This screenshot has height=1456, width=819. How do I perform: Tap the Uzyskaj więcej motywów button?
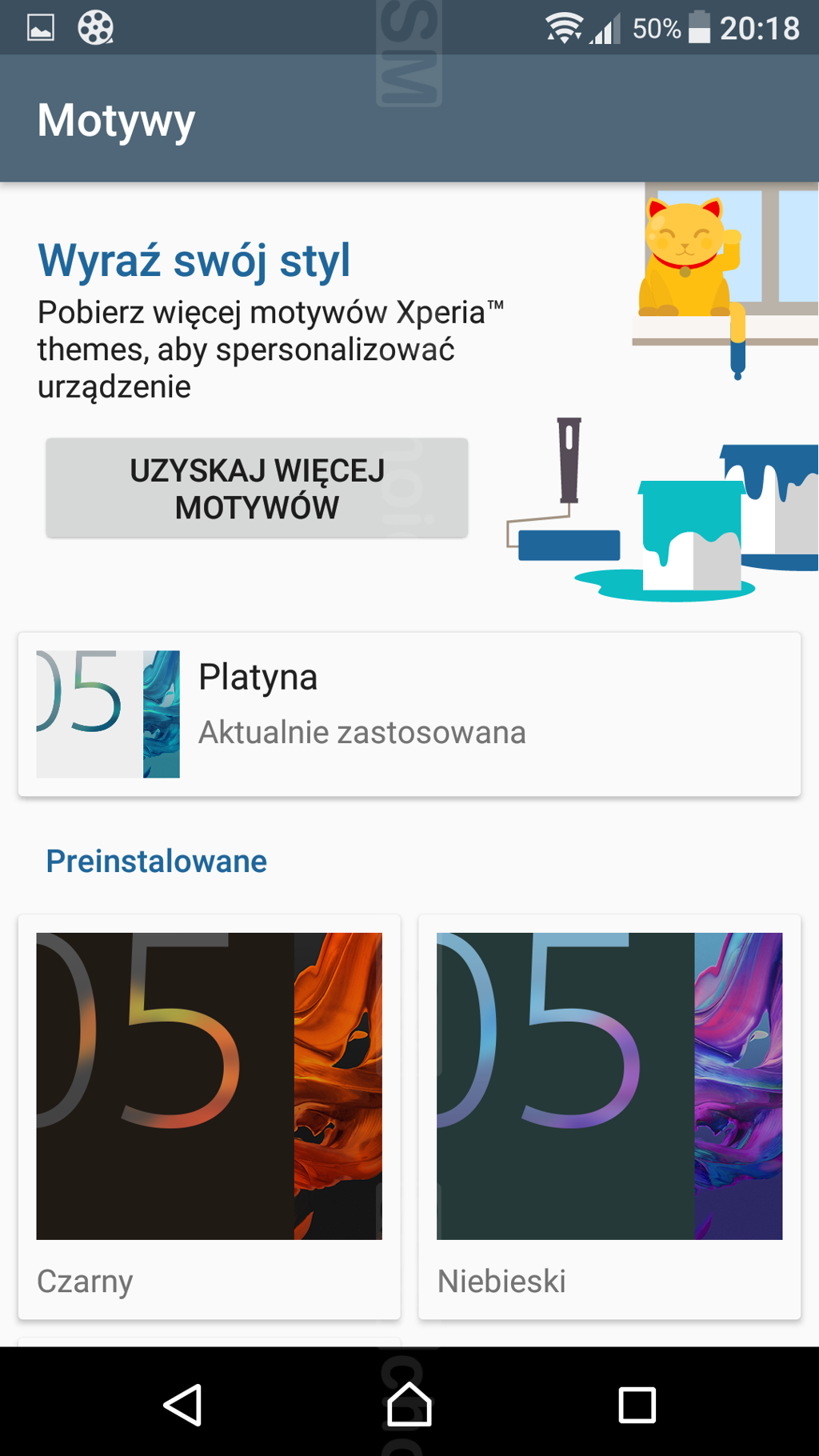tap(257, 488)
